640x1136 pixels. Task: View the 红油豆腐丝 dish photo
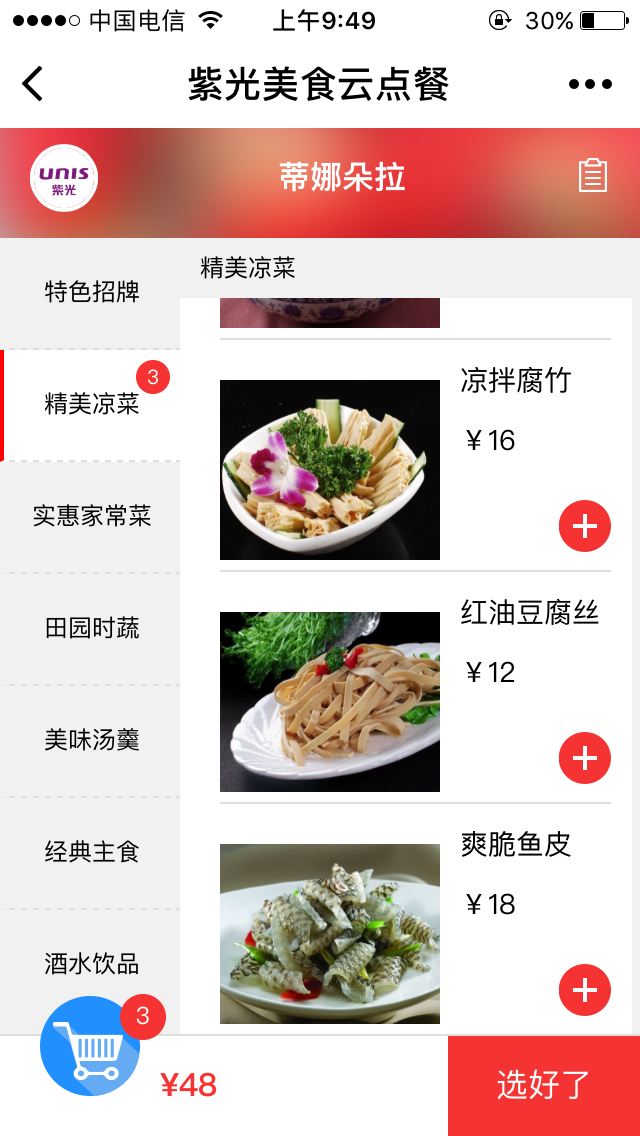330,702
